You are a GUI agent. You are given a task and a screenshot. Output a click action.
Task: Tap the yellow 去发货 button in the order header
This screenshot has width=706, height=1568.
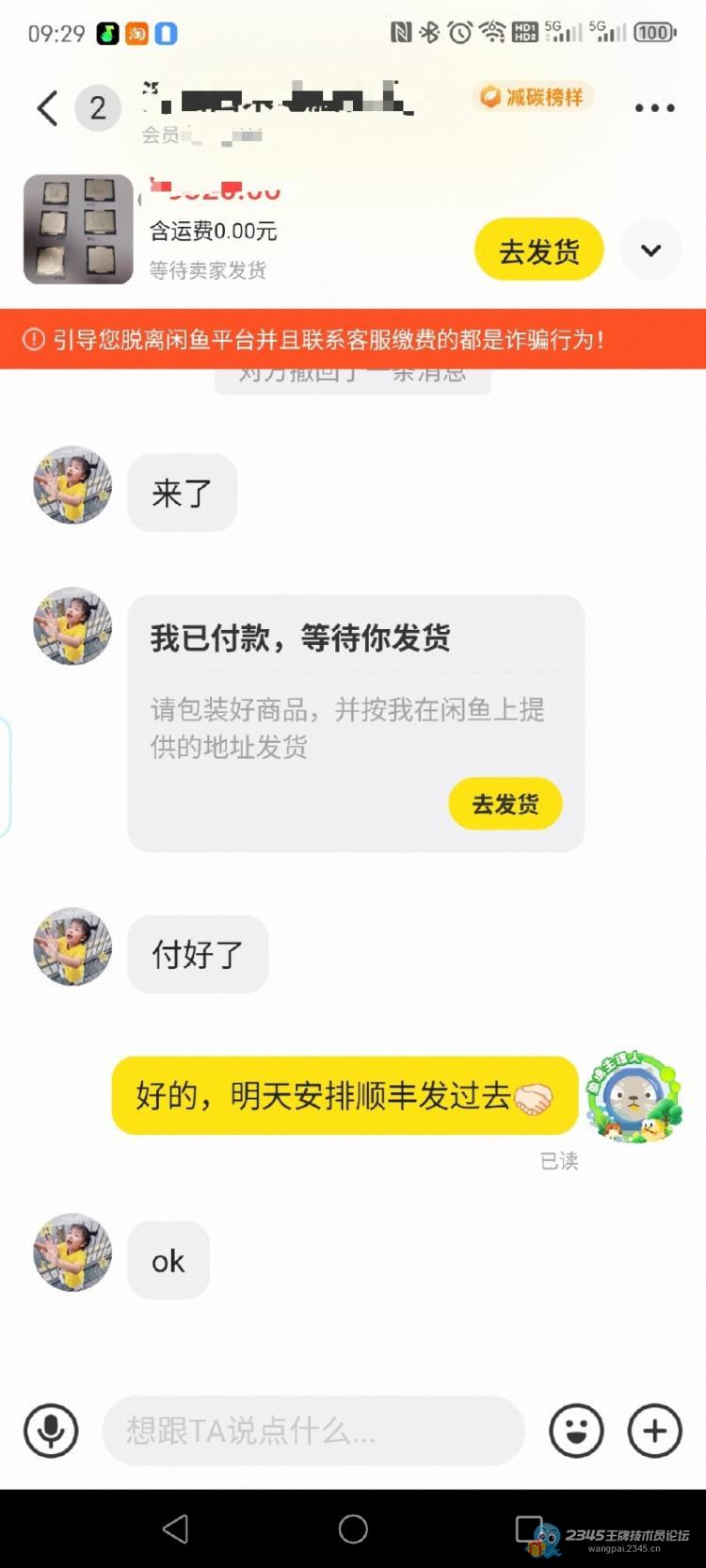(538, 251)
